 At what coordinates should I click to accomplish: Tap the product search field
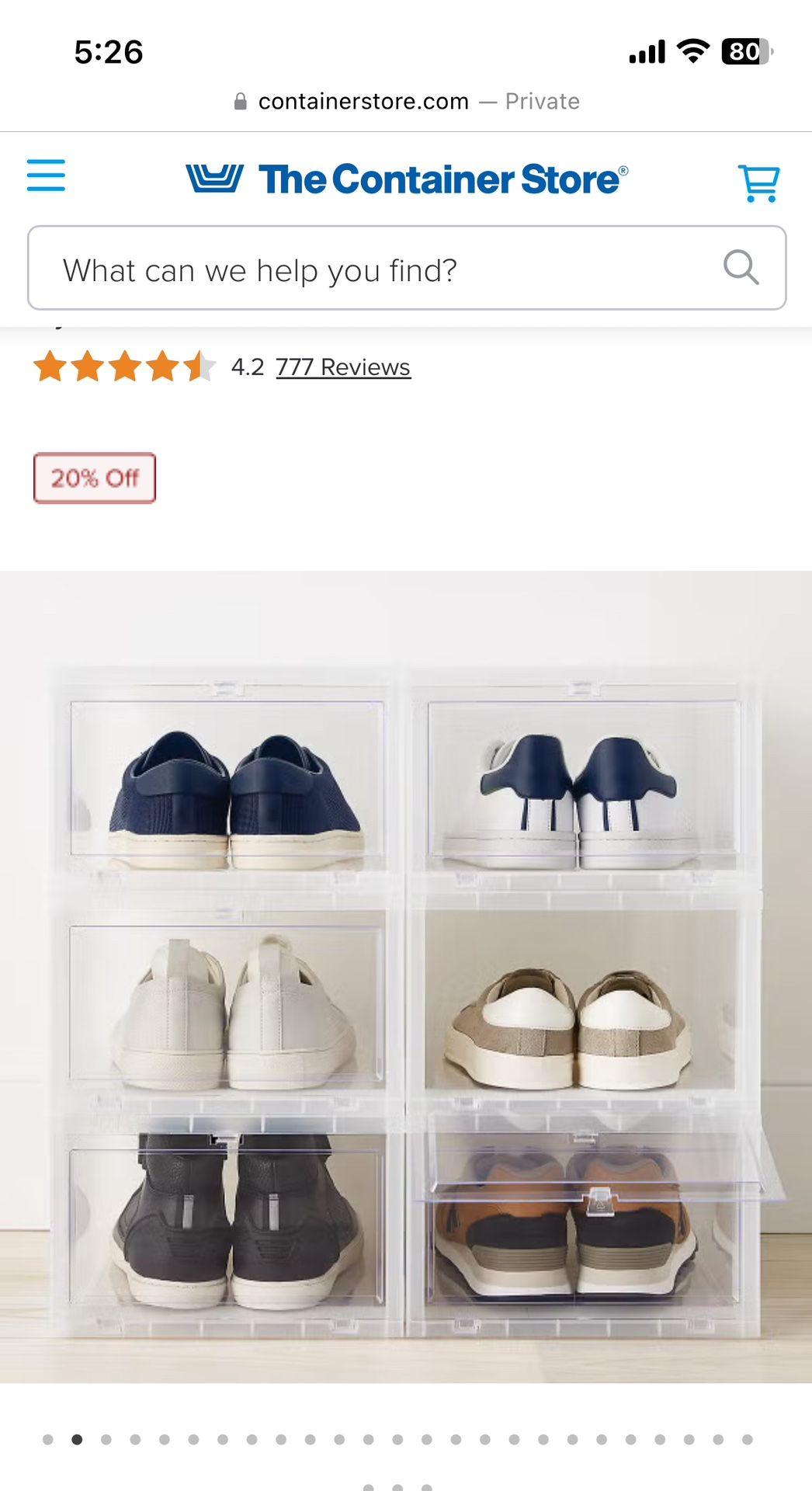pyautogui.click(x=373, y=270)
